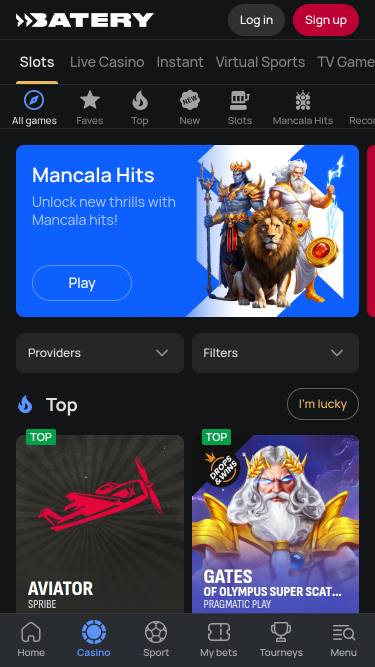This screenshot has height=667, width=375.
Task: Open the Menu search panel
Action: tap(344, 639)
